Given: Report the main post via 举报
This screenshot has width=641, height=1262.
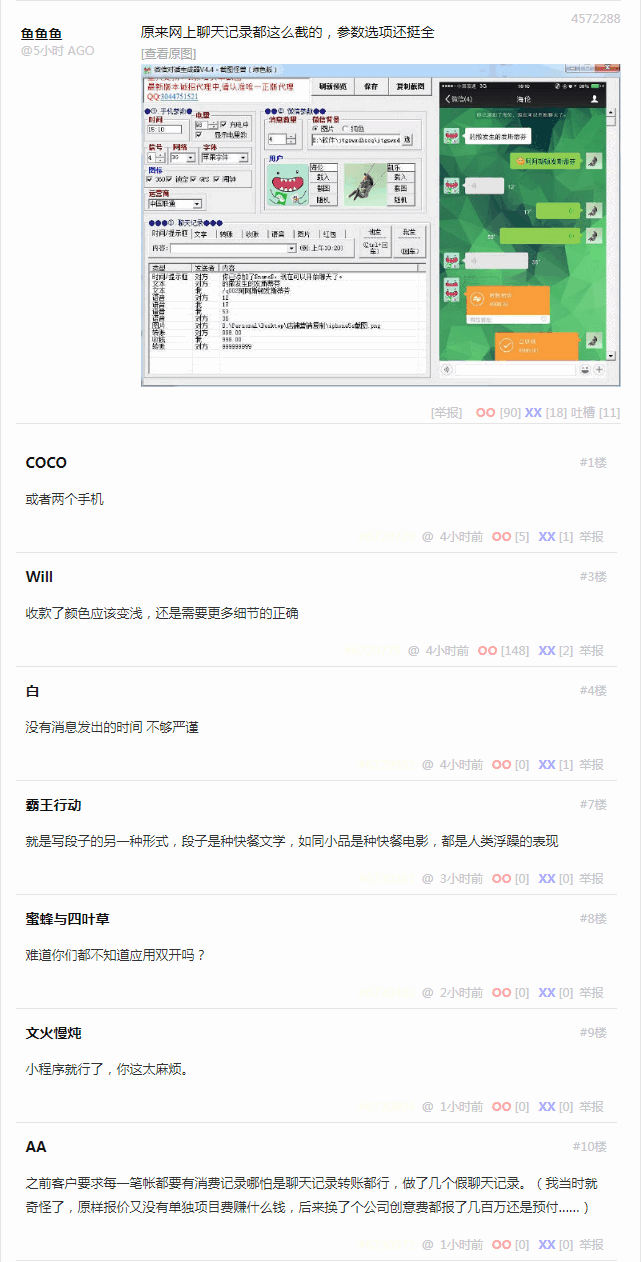Looking at the screenshot, I should [447, 412].
